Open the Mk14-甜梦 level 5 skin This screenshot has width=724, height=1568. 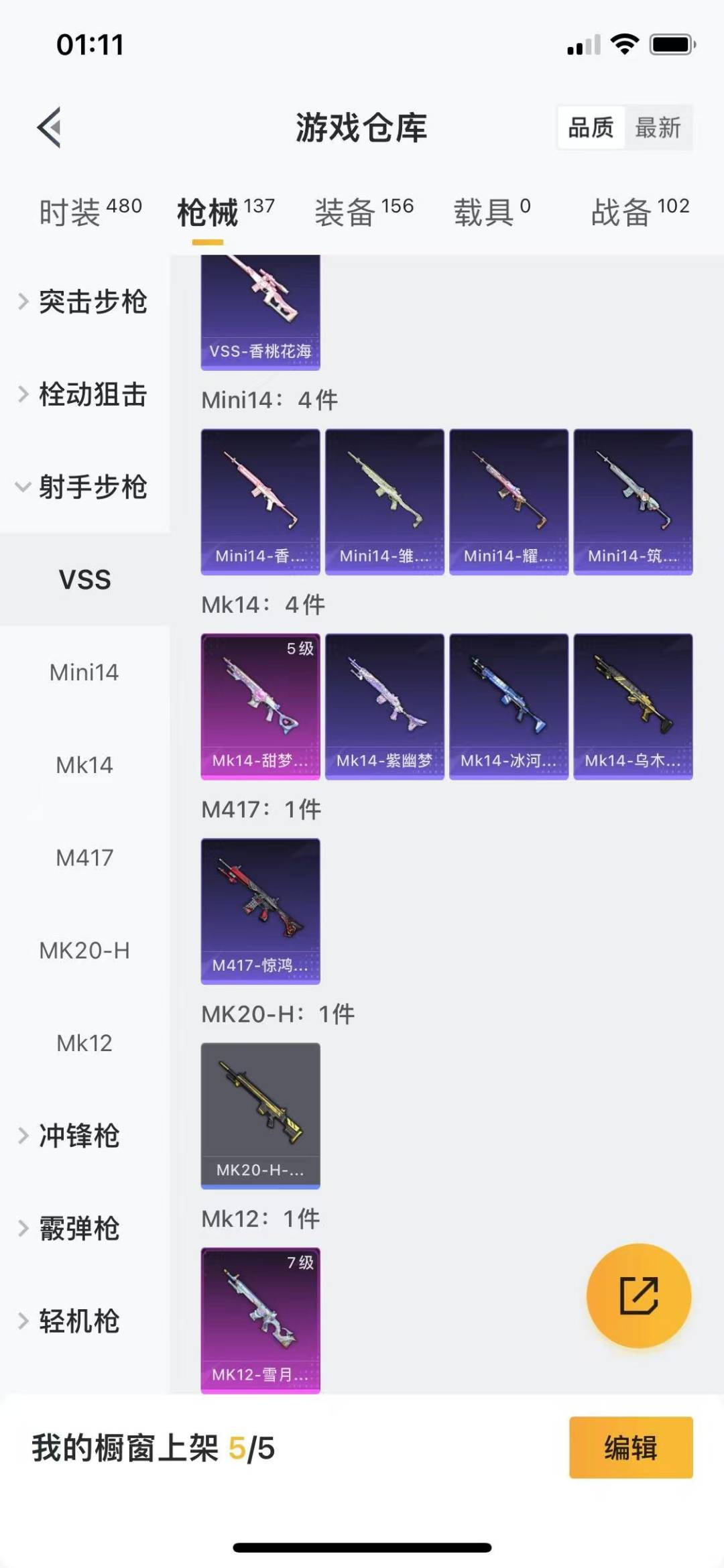[x=260, y=706]
